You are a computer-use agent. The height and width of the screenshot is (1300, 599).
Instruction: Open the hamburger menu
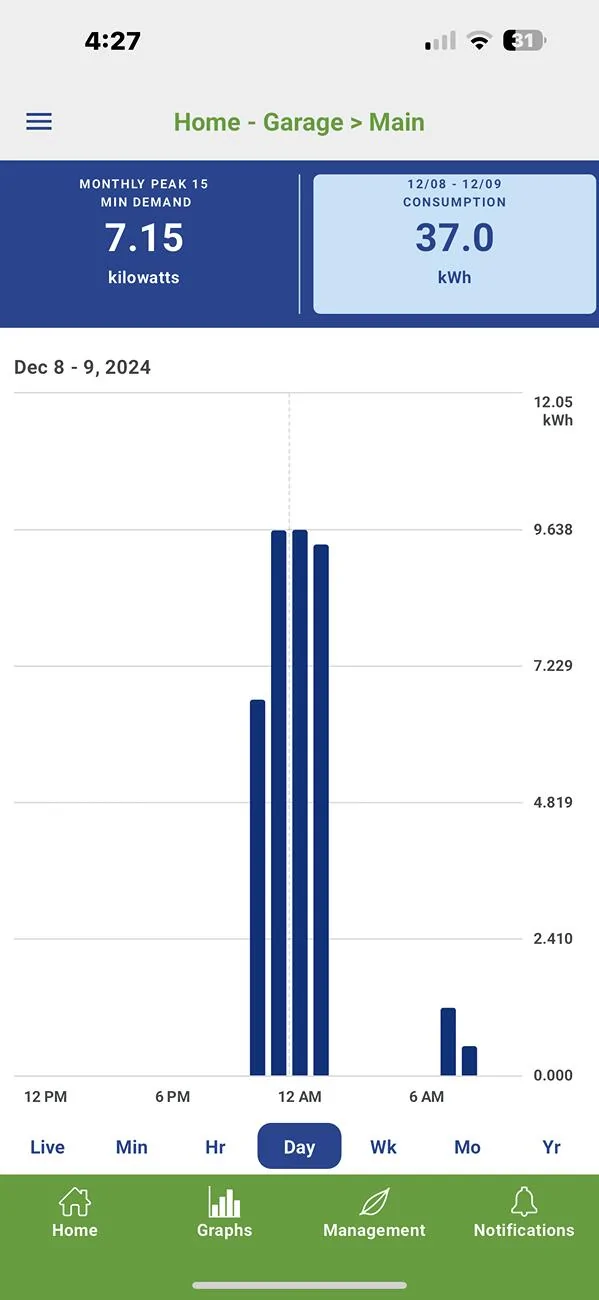click(39, 122)
